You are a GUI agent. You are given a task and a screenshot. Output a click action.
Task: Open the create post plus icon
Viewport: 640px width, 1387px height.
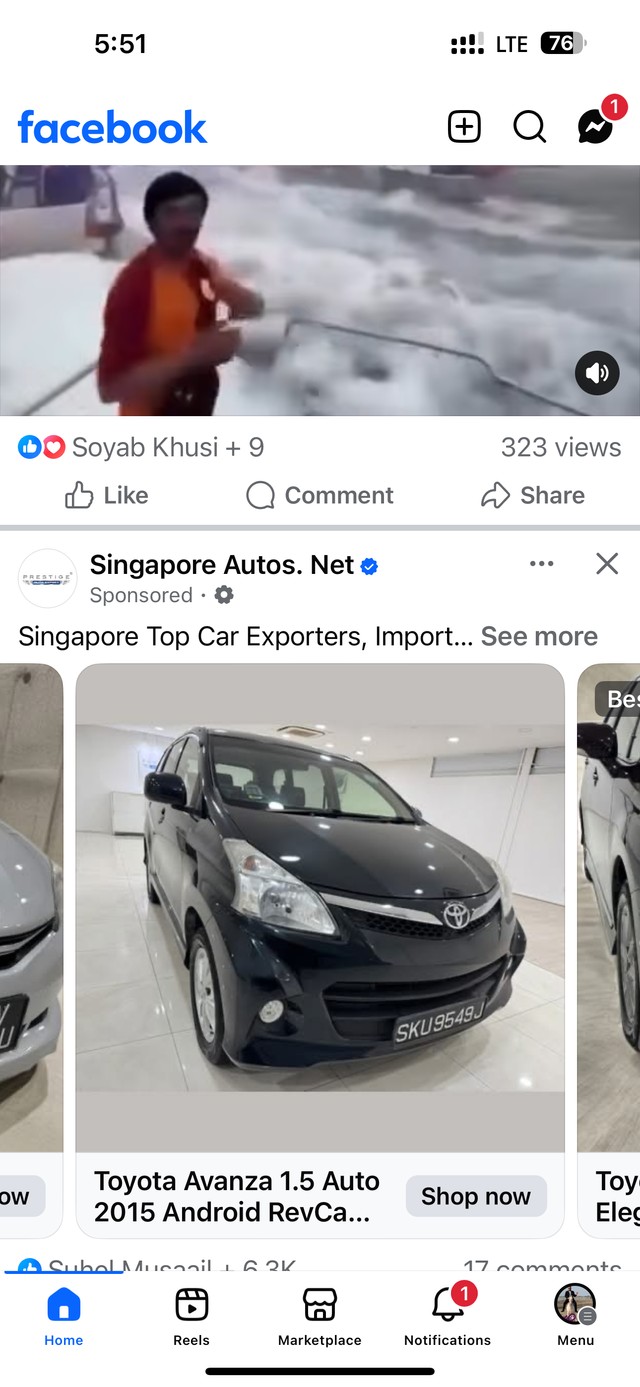click(464, 127)
